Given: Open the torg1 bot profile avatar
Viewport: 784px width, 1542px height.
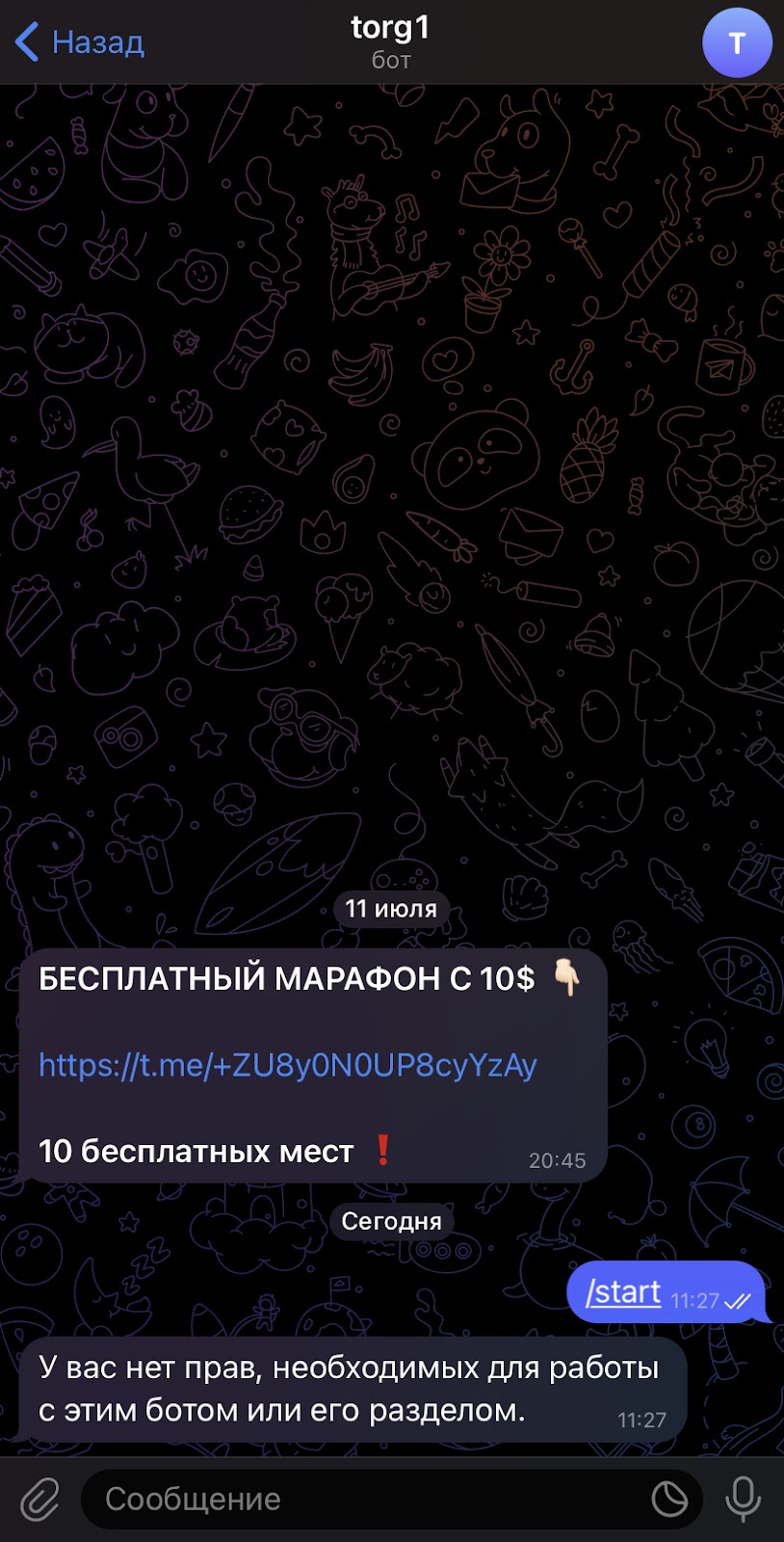Looking at the screenshot, I should (x=737, y=42).
